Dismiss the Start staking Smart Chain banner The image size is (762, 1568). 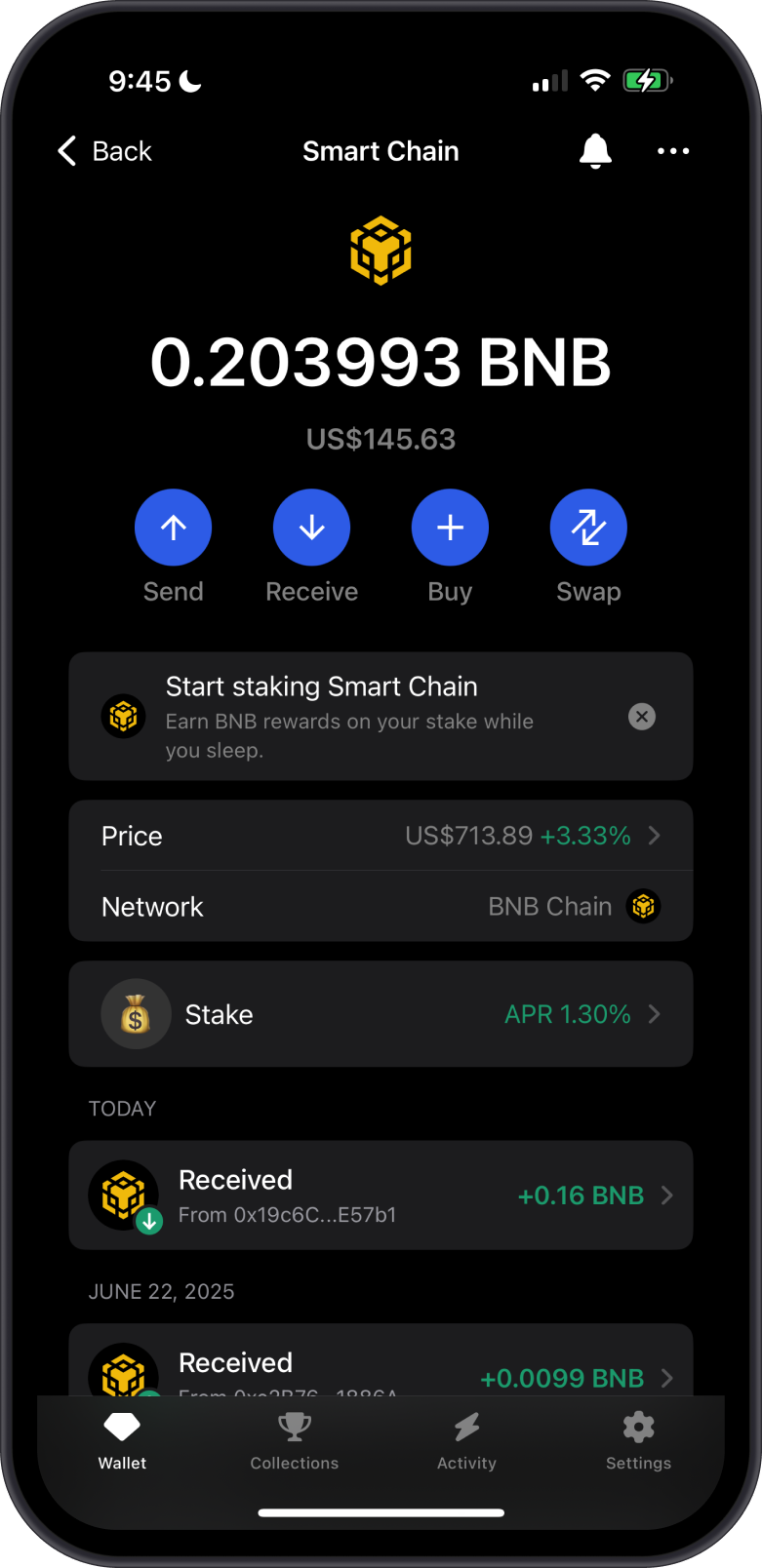[641, 717]
